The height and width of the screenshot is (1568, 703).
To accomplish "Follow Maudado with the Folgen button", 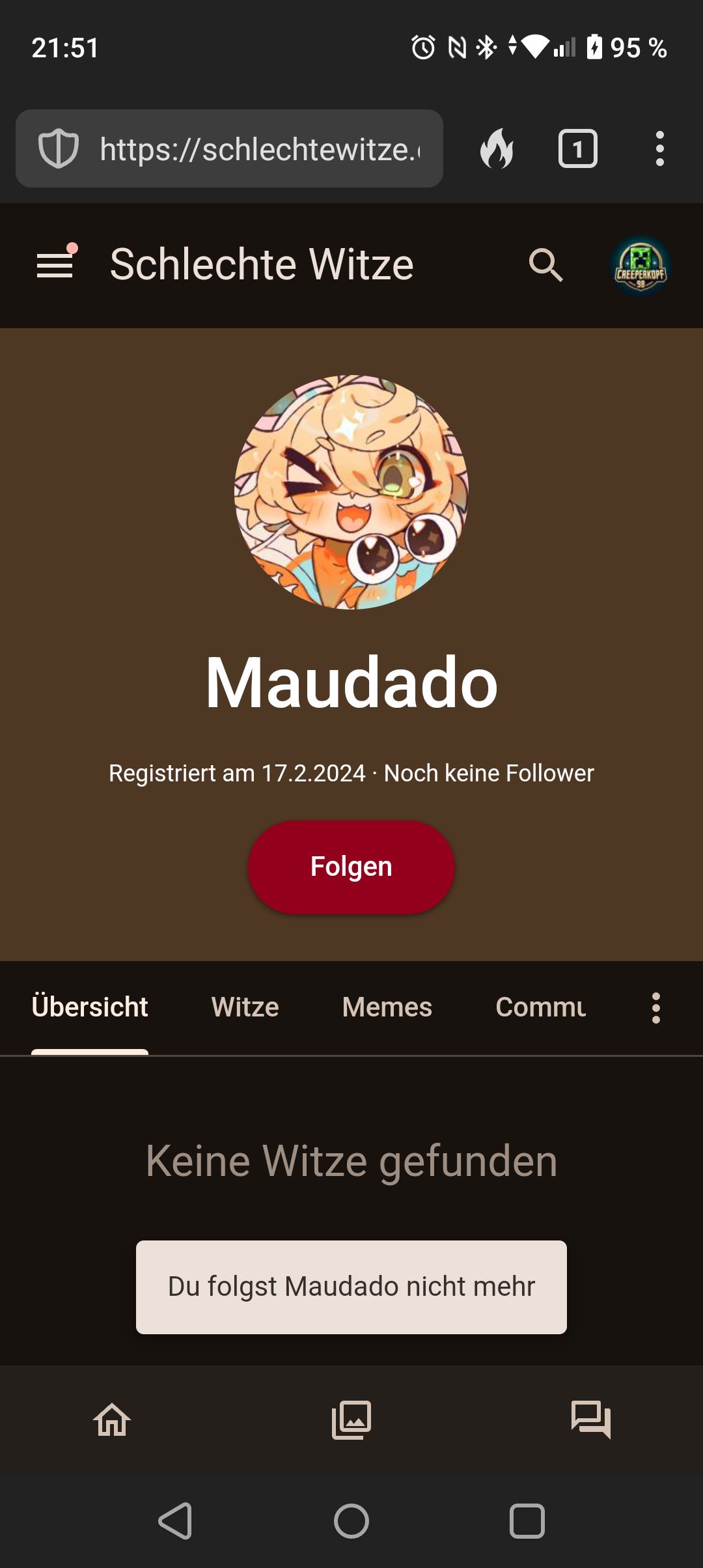I will (351, 867).
